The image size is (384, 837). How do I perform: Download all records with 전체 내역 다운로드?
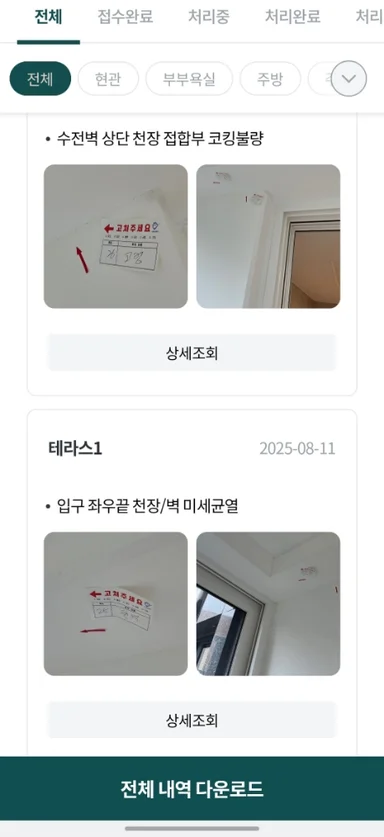tap(192, 788)
